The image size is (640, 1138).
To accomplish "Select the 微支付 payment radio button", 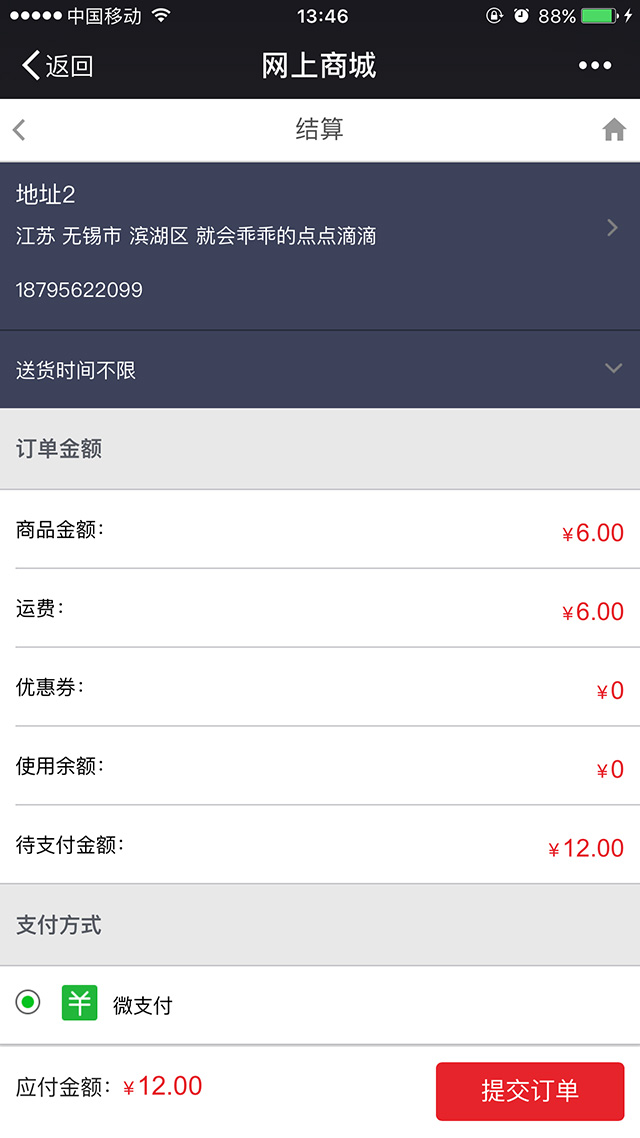I will (x=28, y=1002).
